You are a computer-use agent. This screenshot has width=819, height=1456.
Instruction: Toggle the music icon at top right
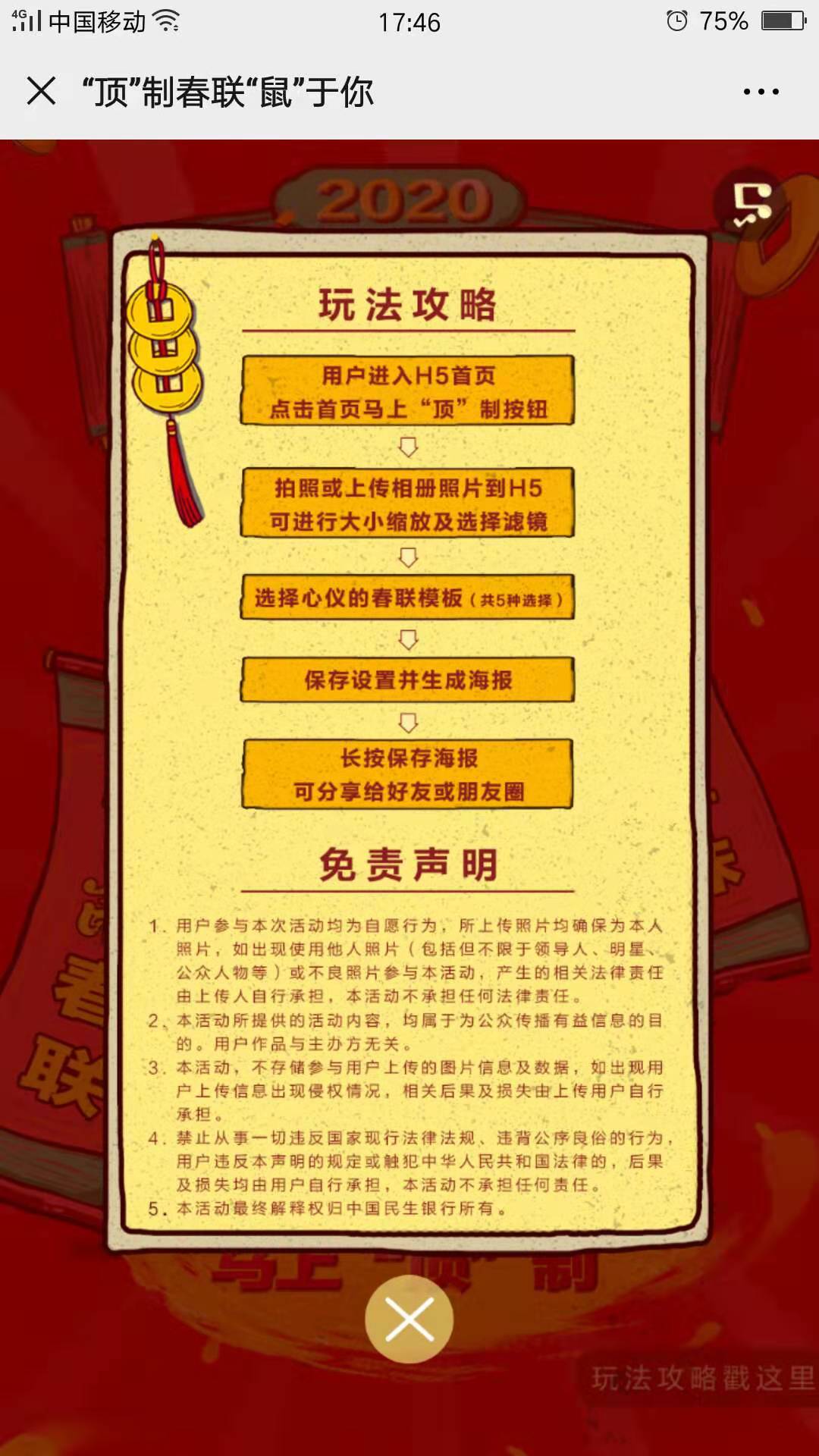[x=752, y=203]
